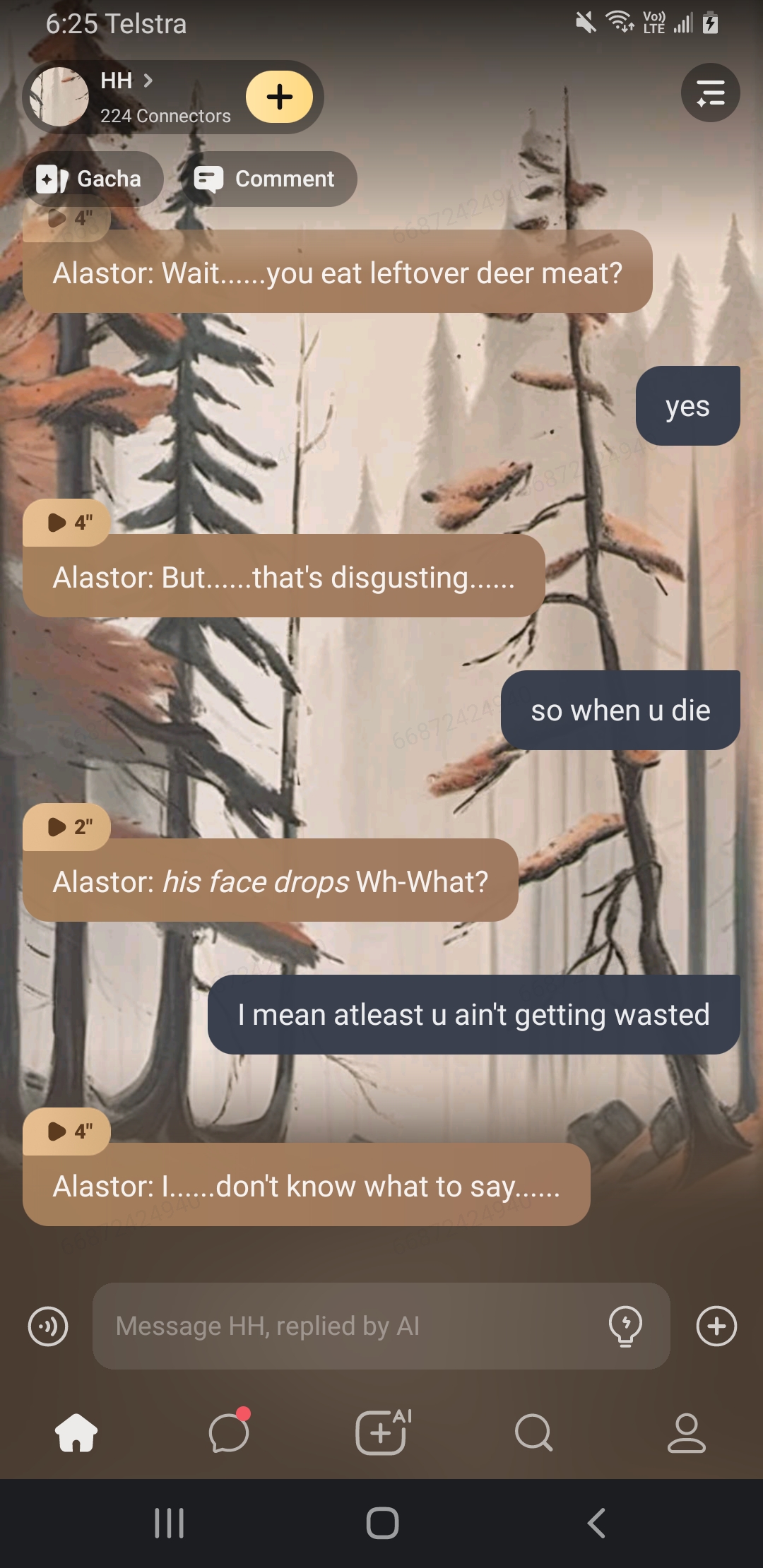Switch to the Search tab
This screenshot has height=1568, width=763.
(x=533, y=1432)
